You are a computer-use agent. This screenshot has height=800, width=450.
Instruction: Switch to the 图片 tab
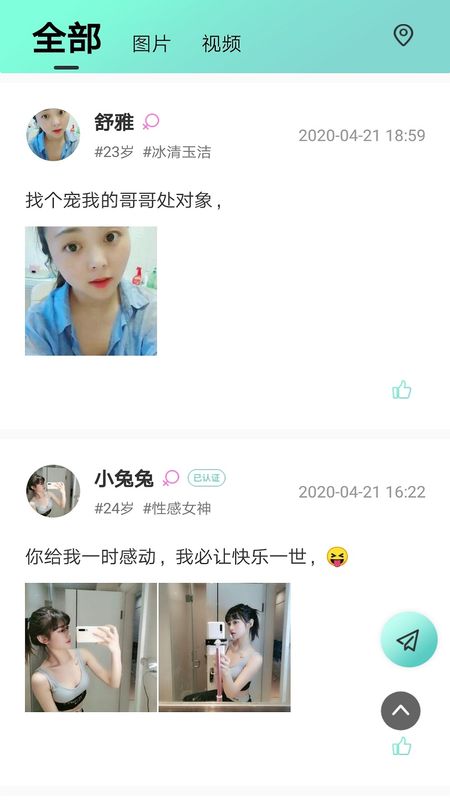tap(151, 44)
